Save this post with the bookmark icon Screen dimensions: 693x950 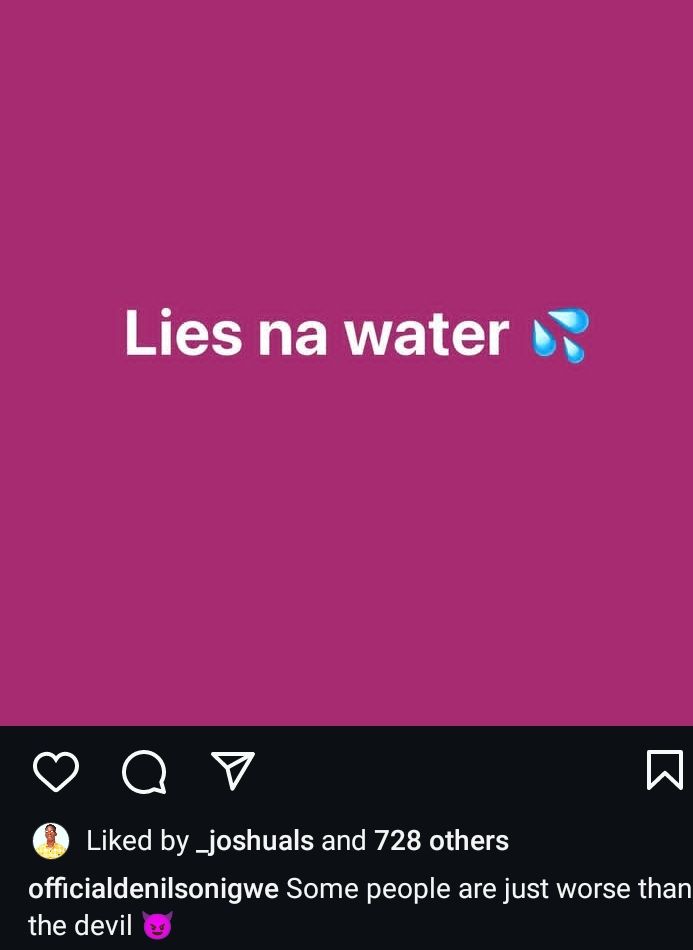click(665, 771)
